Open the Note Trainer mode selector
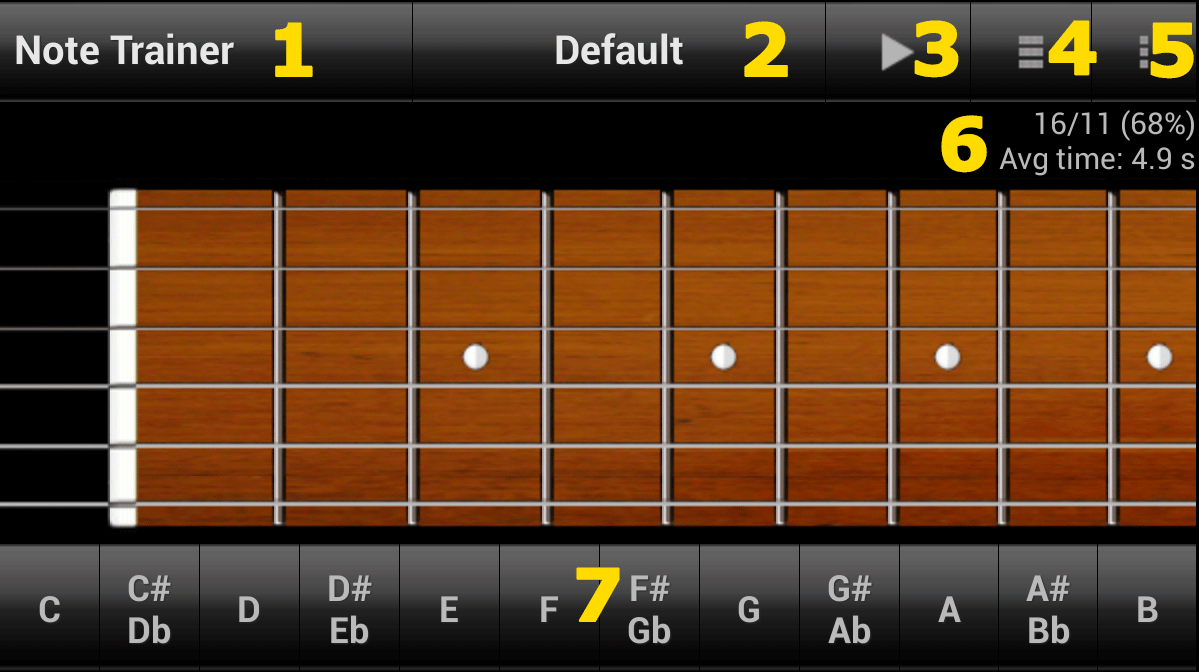The width and height of the screenshot is (1199, 672). pos(125,51)
